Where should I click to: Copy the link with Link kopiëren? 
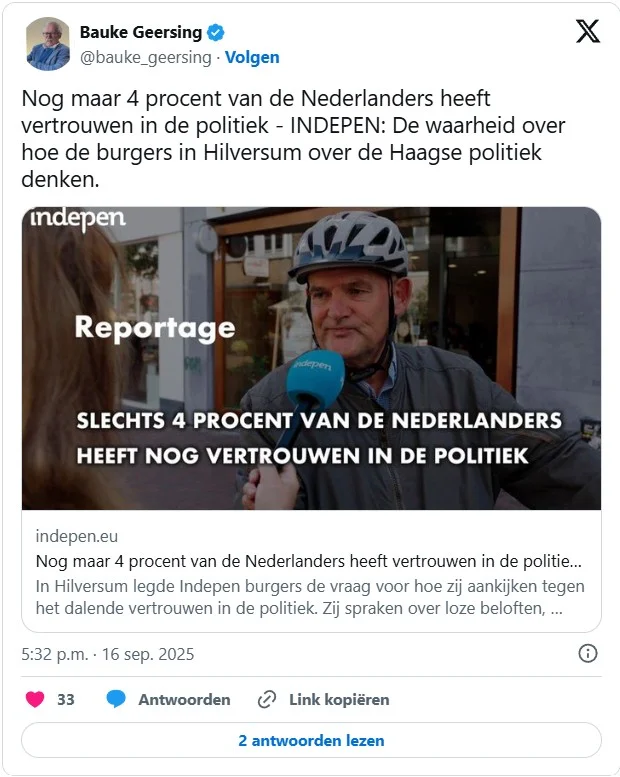click(x=324, y=699)
